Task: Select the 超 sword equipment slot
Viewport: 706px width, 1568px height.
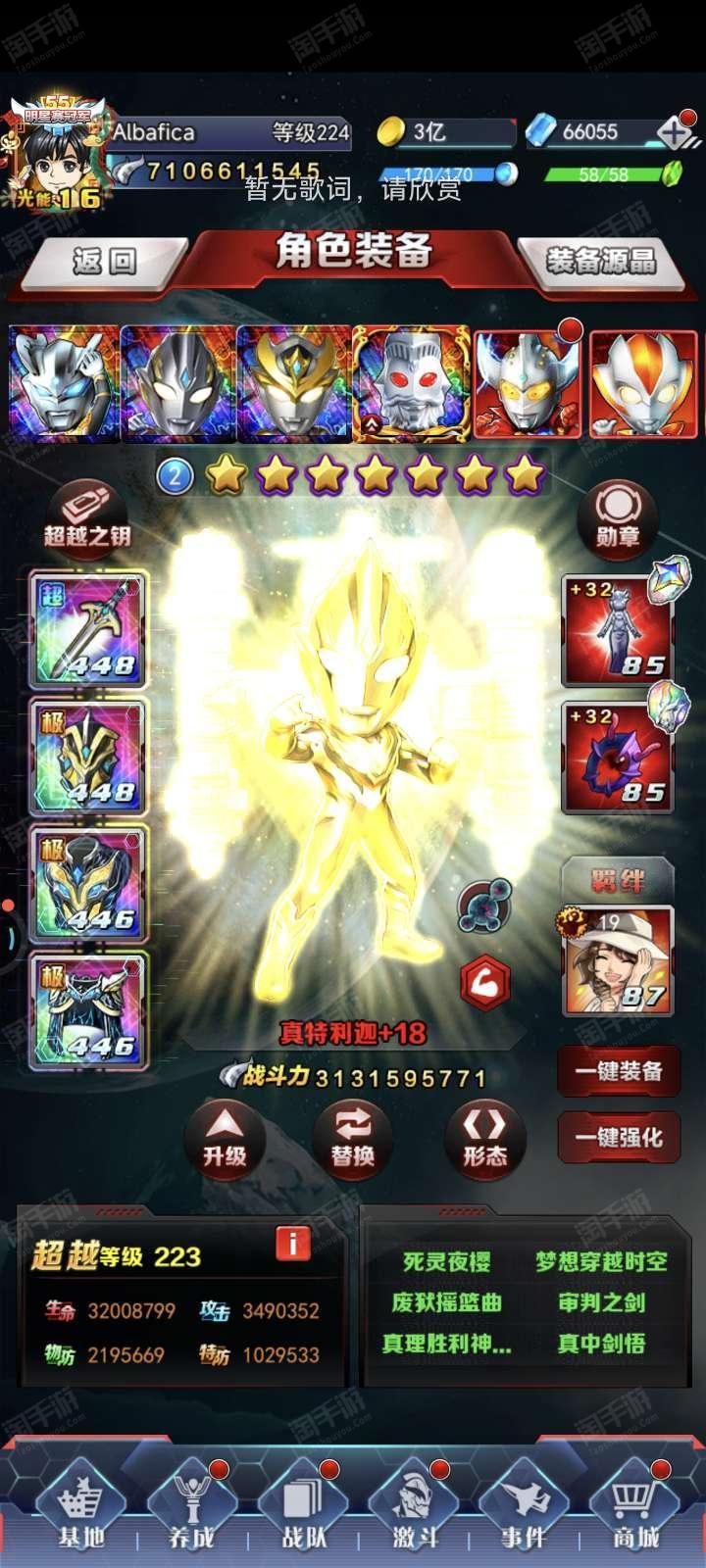Action: pyautogui.click(x=88, y=629)
